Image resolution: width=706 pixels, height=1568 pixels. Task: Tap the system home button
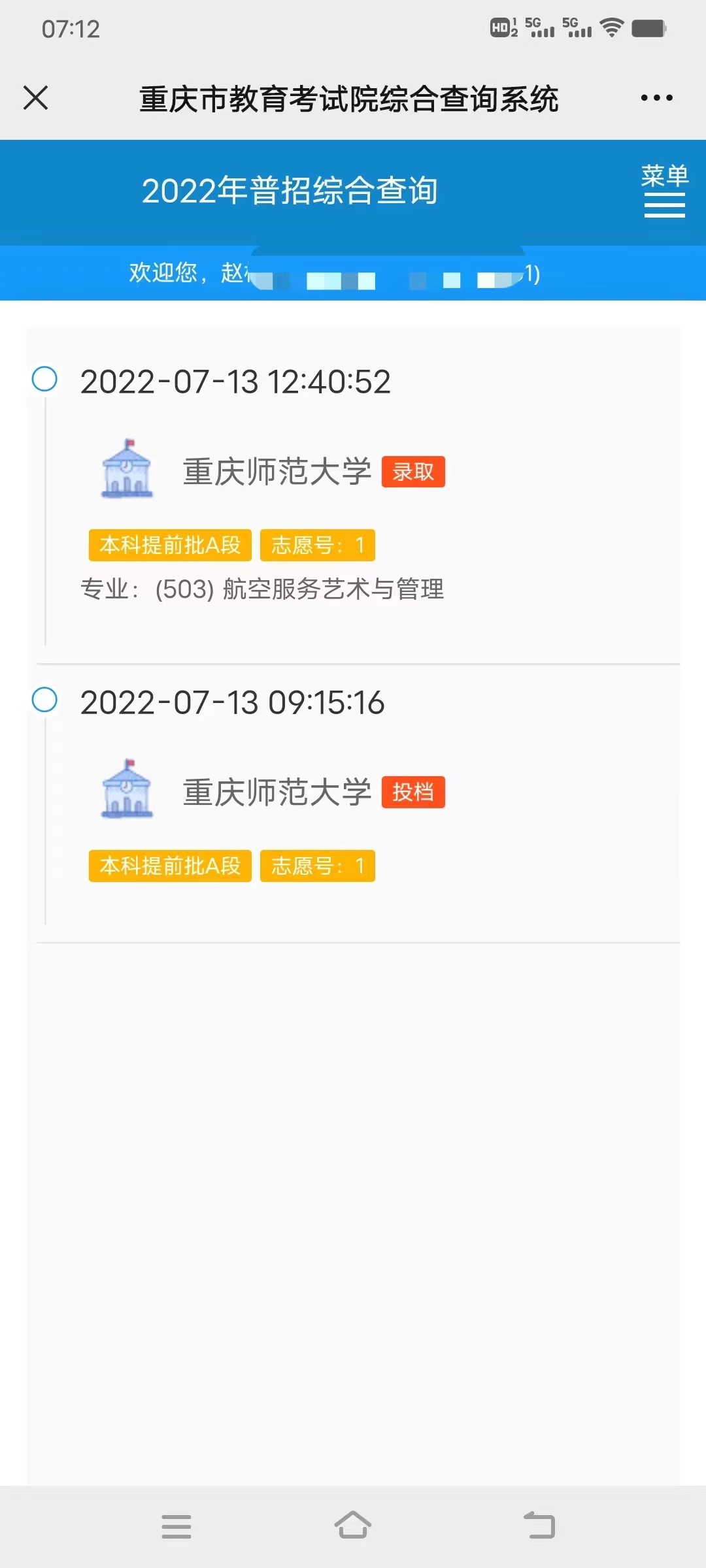[353, 1526]
